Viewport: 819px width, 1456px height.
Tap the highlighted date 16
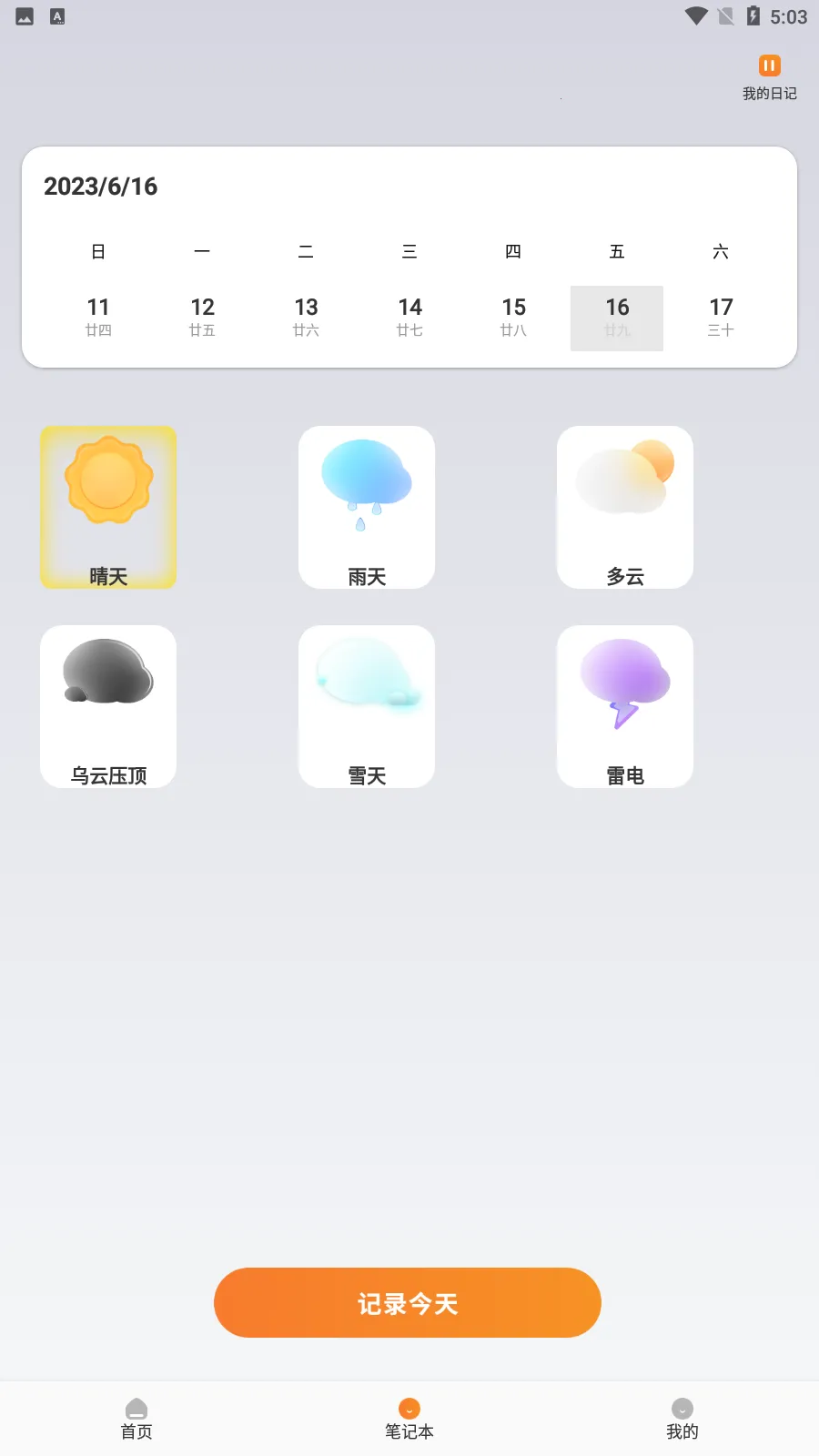click(x=617, y=318)
